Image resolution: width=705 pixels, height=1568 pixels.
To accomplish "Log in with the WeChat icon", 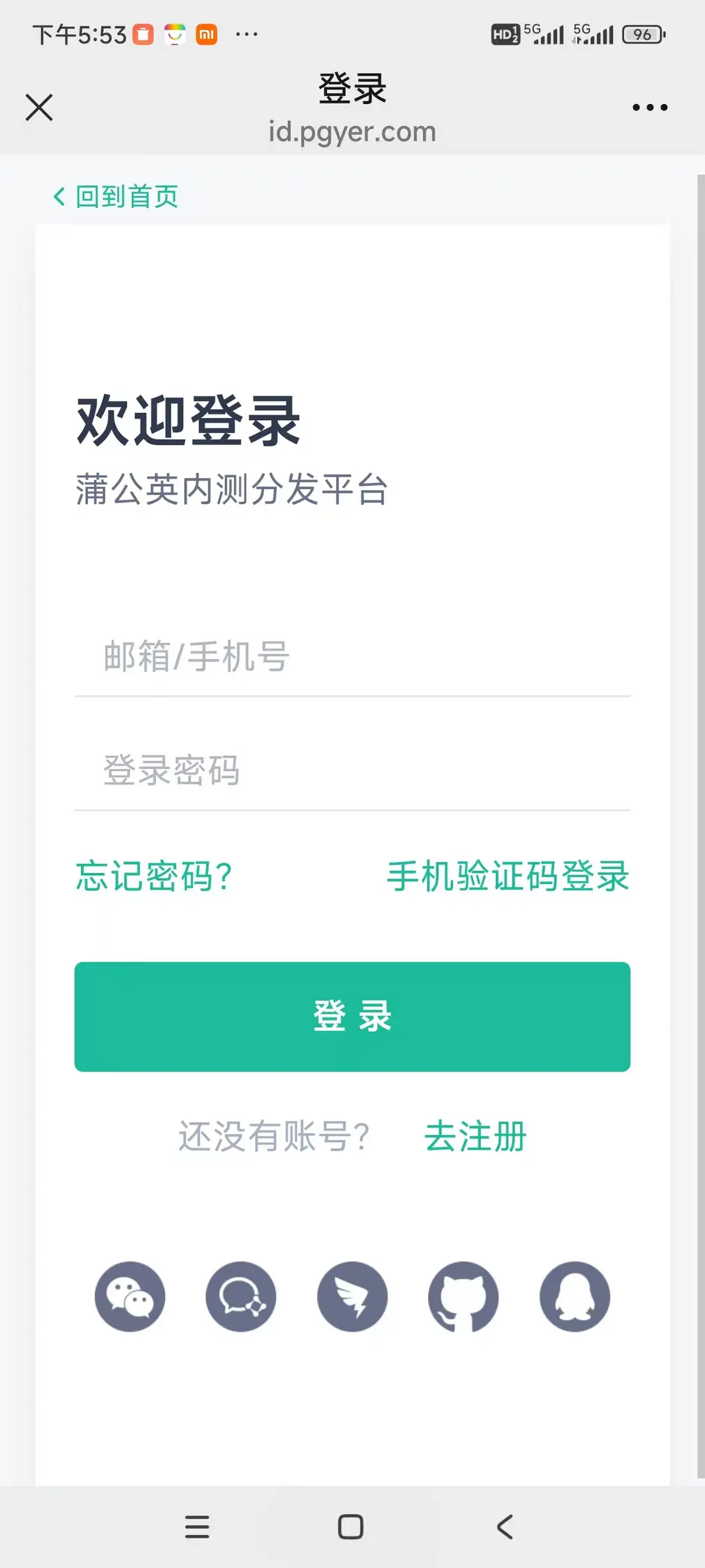I will point(130,1297).
